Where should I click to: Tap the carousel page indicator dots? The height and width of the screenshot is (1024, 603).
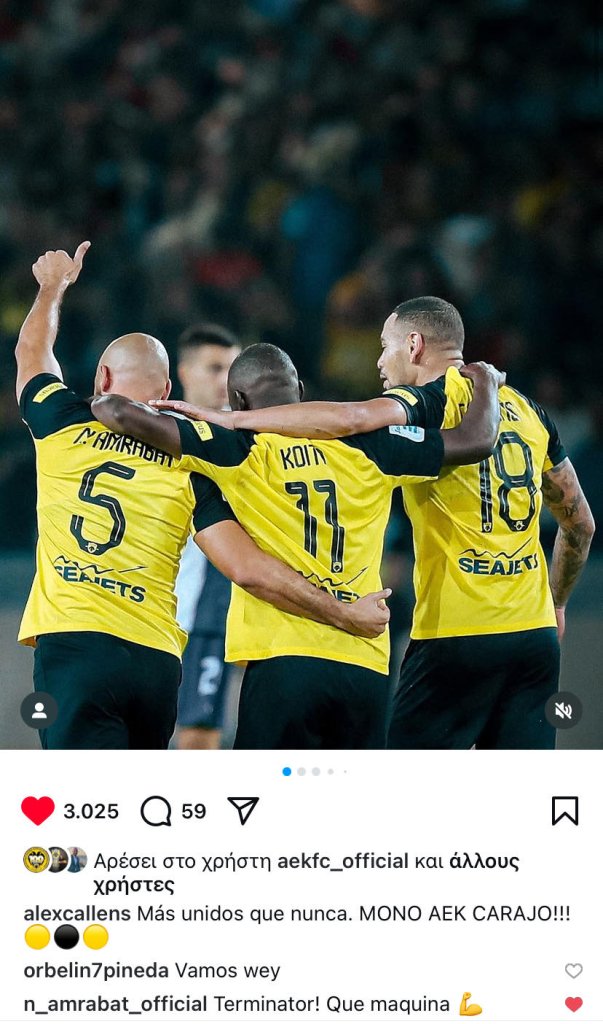coord(315,771)
